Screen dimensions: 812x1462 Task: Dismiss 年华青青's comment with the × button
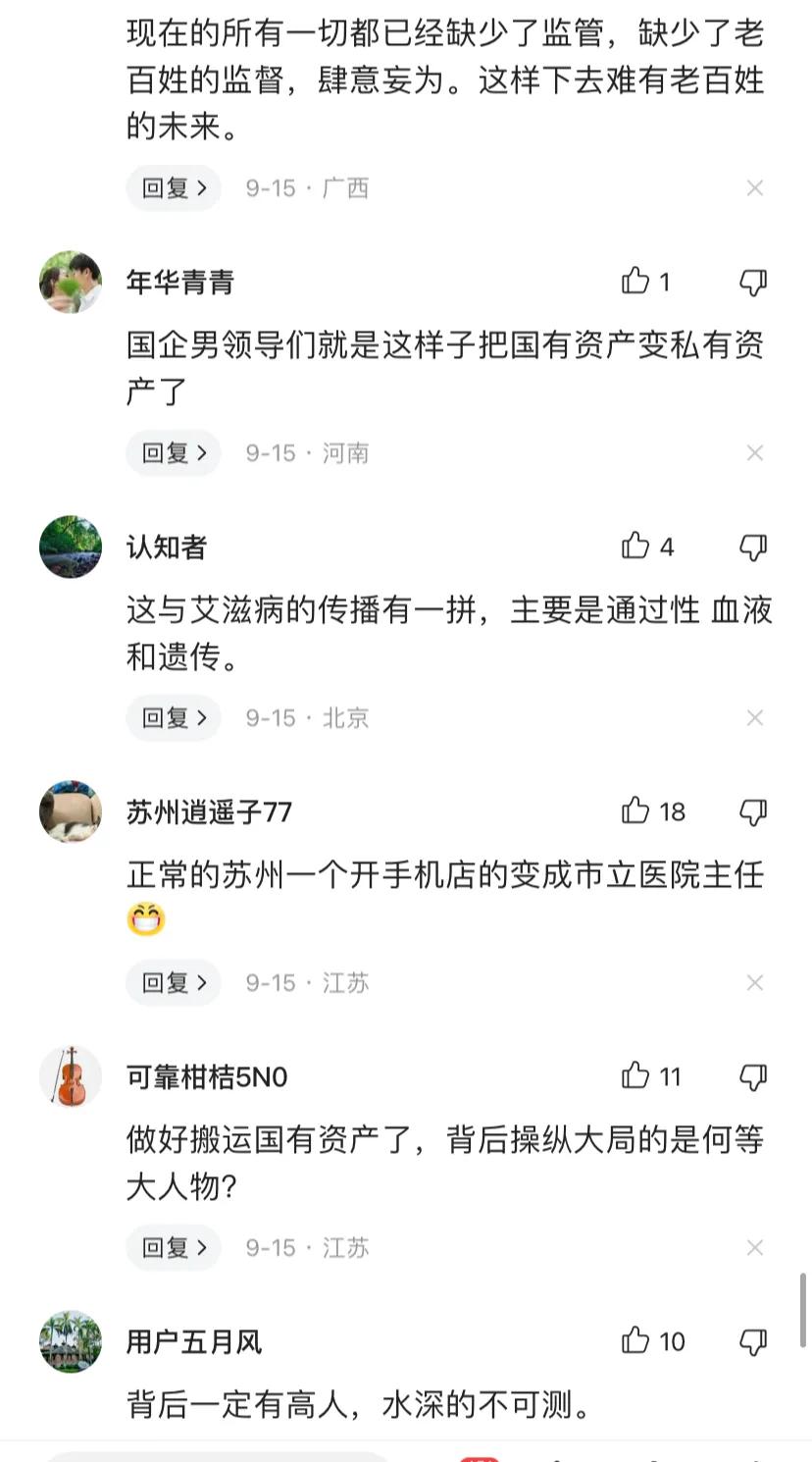coord(755,453)
